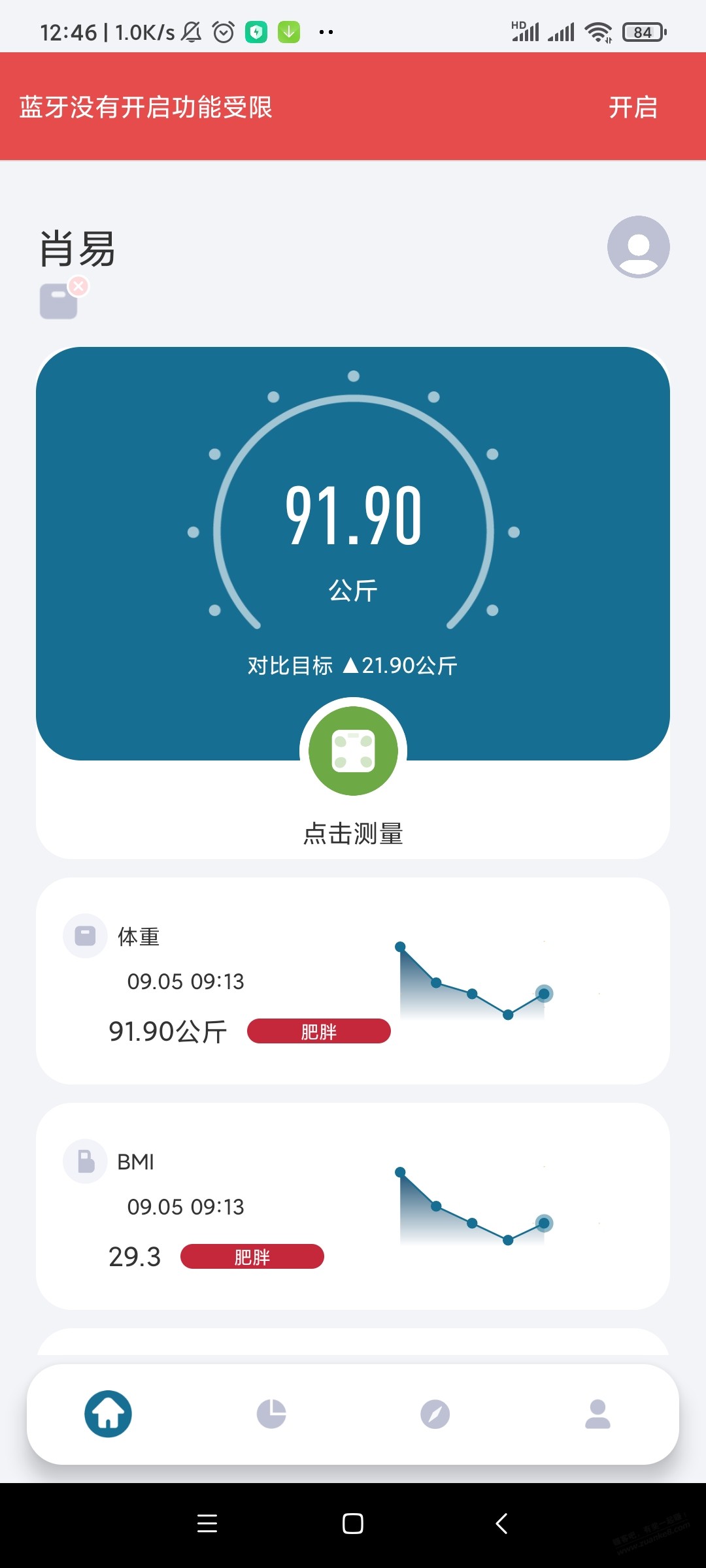Tap the disconnected scale icon under 肖易
Image resolution: width=706 pixels, height=1568 pixels.
[x=60, y=301]
